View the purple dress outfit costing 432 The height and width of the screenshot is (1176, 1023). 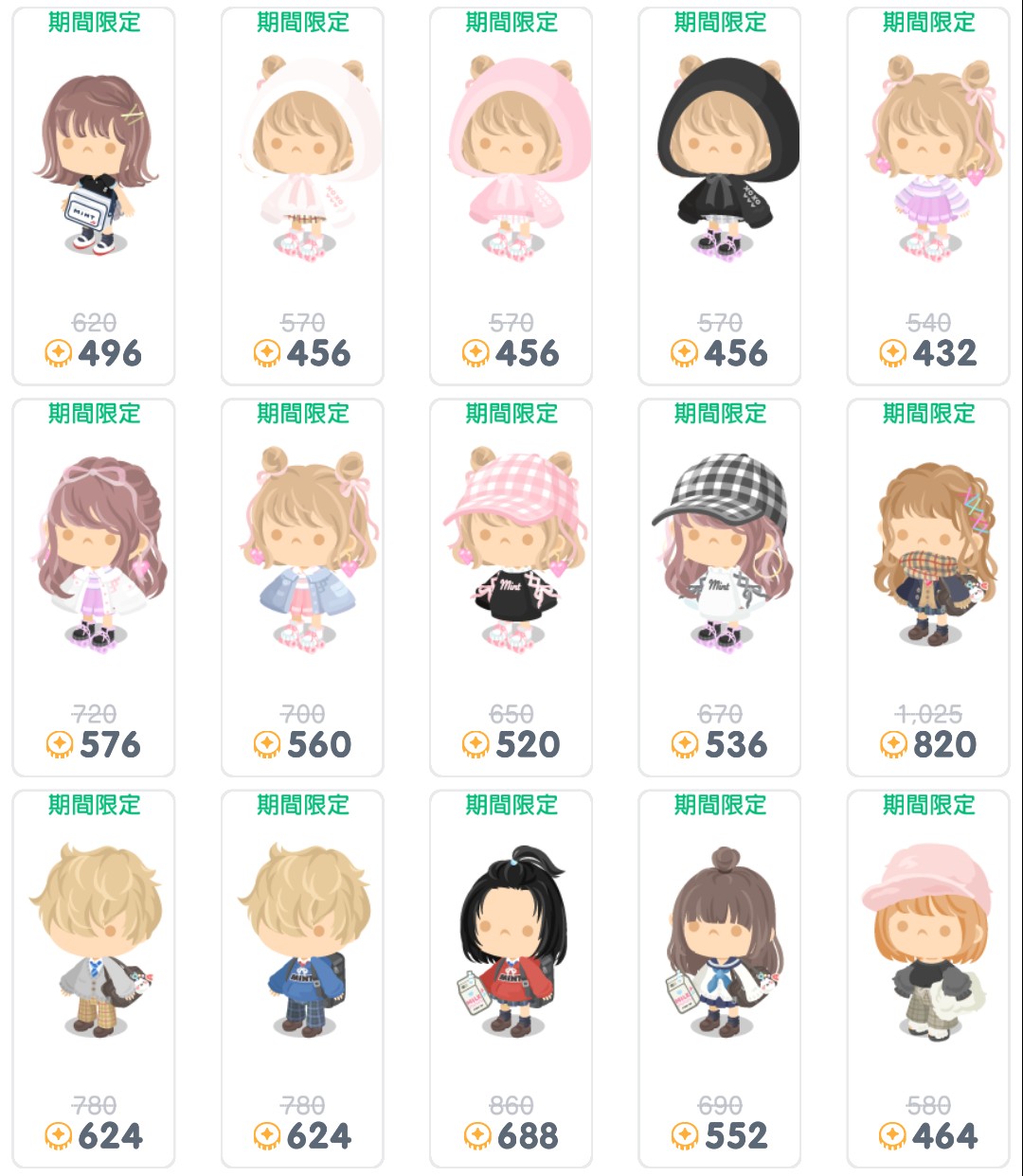927,170
